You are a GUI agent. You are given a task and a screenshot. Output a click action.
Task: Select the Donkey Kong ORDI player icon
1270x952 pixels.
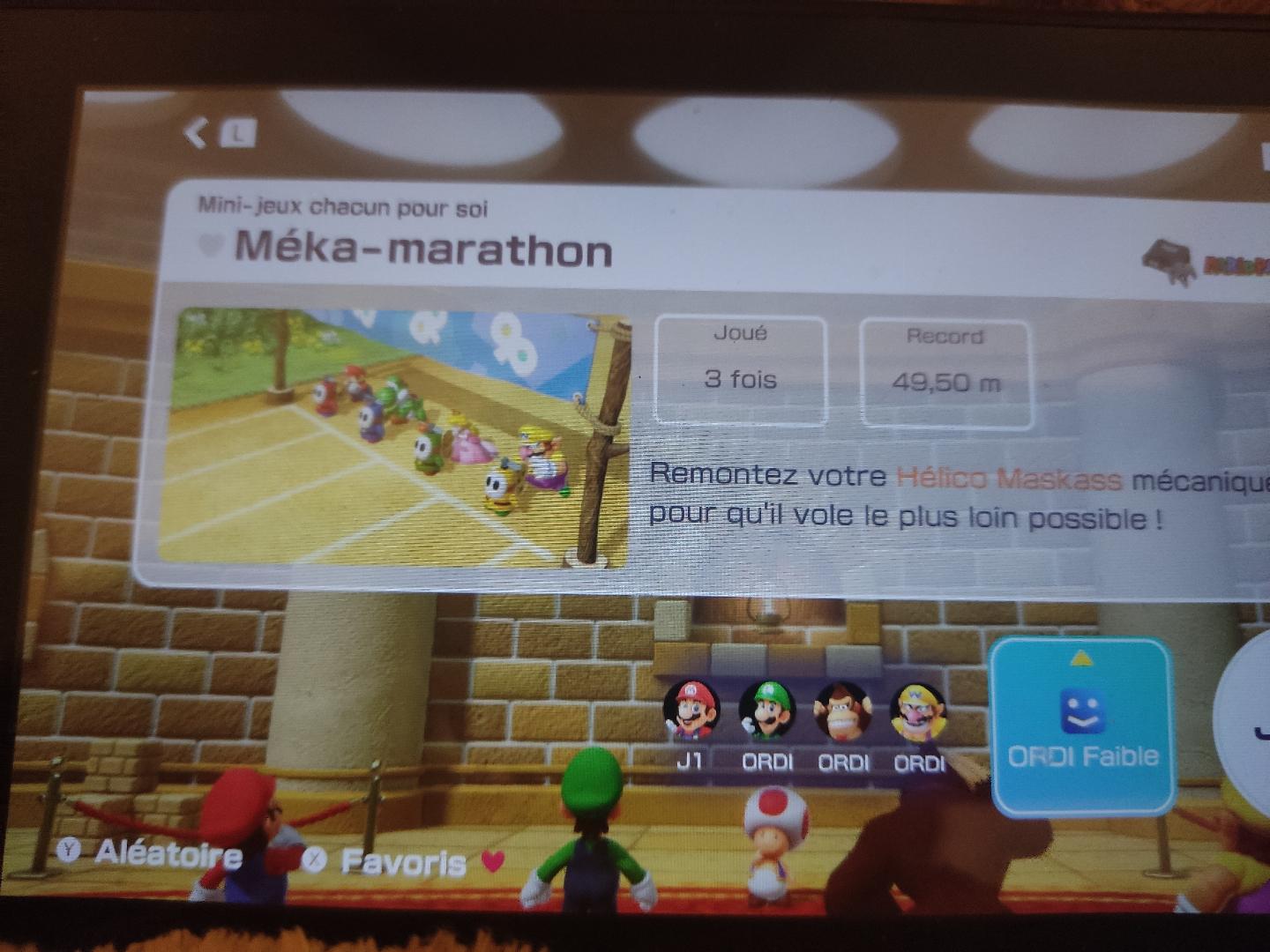843,712
